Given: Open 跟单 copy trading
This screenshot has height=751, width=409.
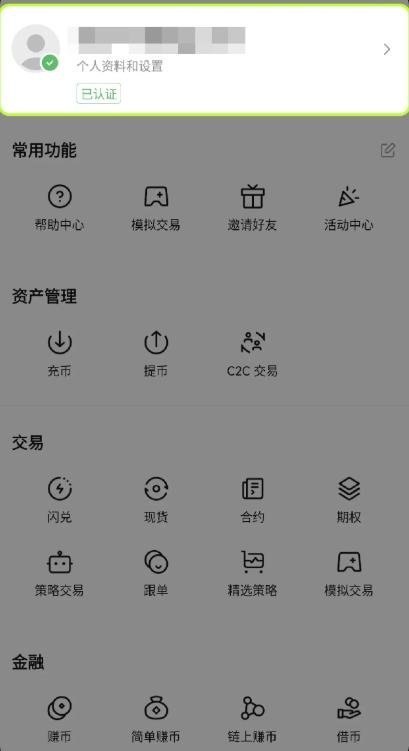Looking at the screenshot, I should (x=156, y=573).
